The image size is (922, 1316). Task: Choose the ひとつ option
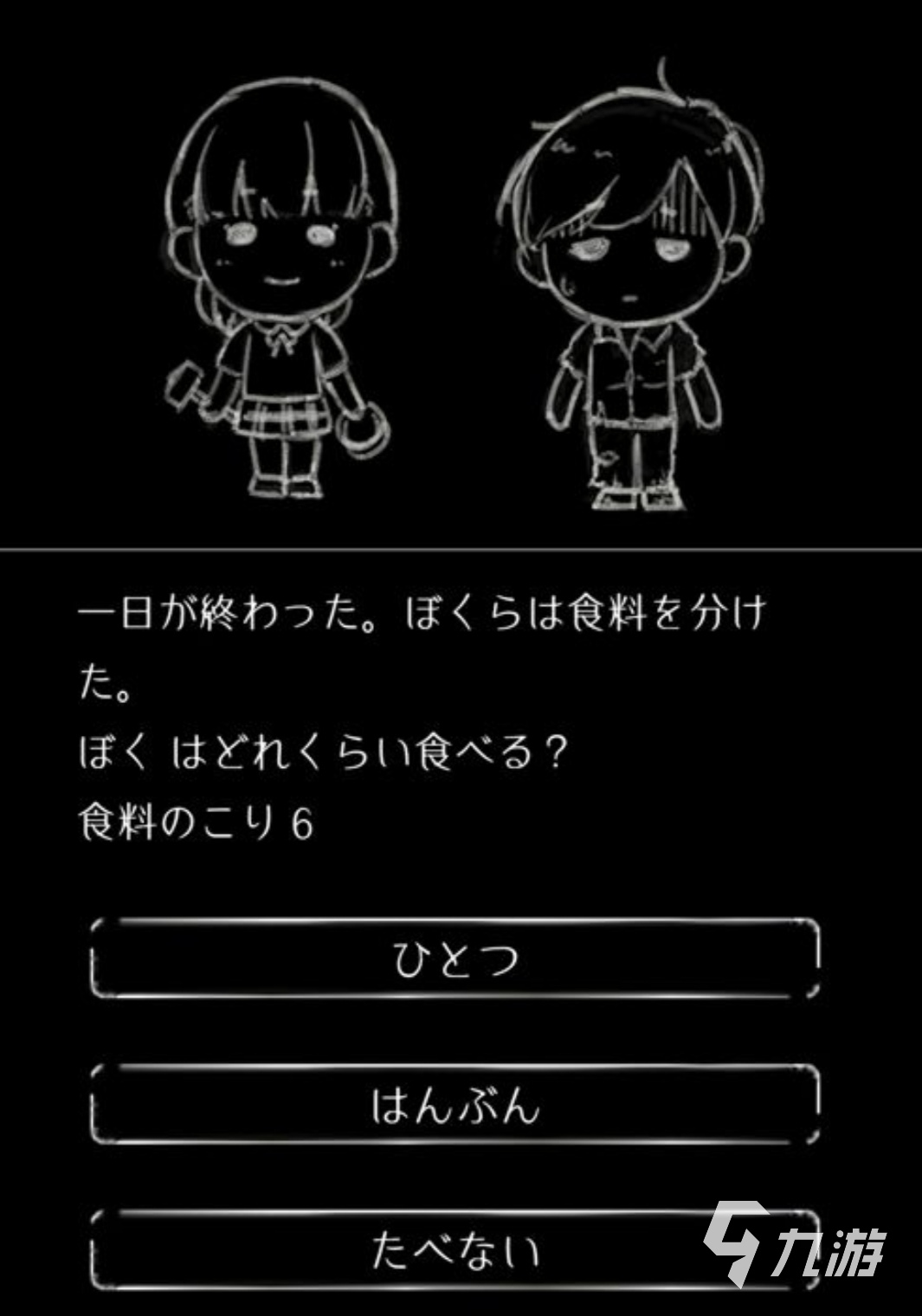[455, 958]
